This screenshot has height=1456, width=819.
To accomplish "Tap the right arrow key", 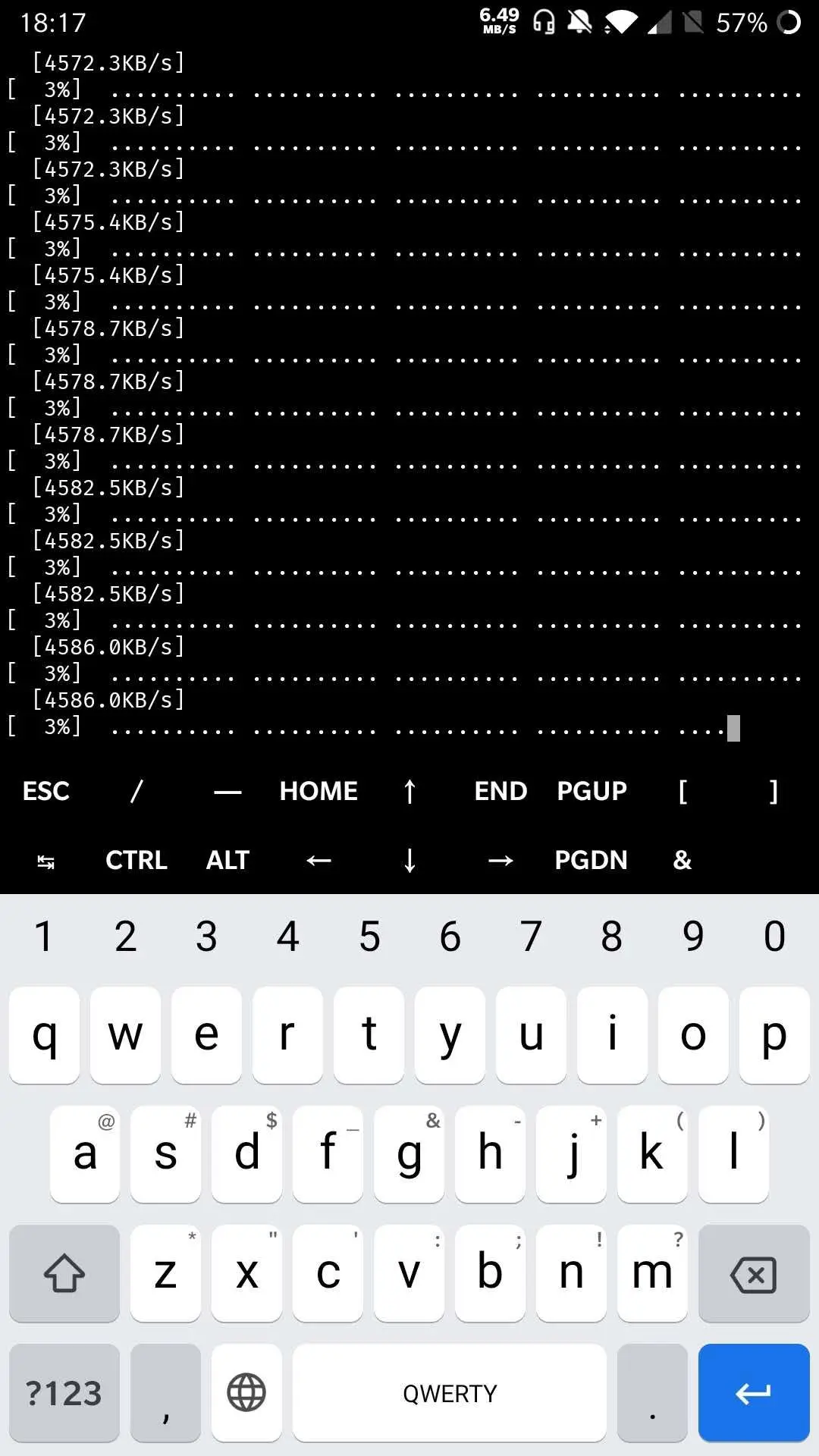I will pyautogui.click(x=500, y=860).
